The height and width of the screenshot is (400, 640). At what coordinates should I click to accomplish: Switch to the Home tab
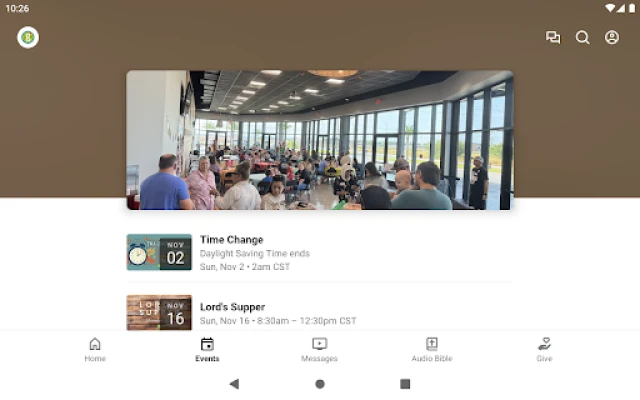pyautogui.click(x=95, y=349)
